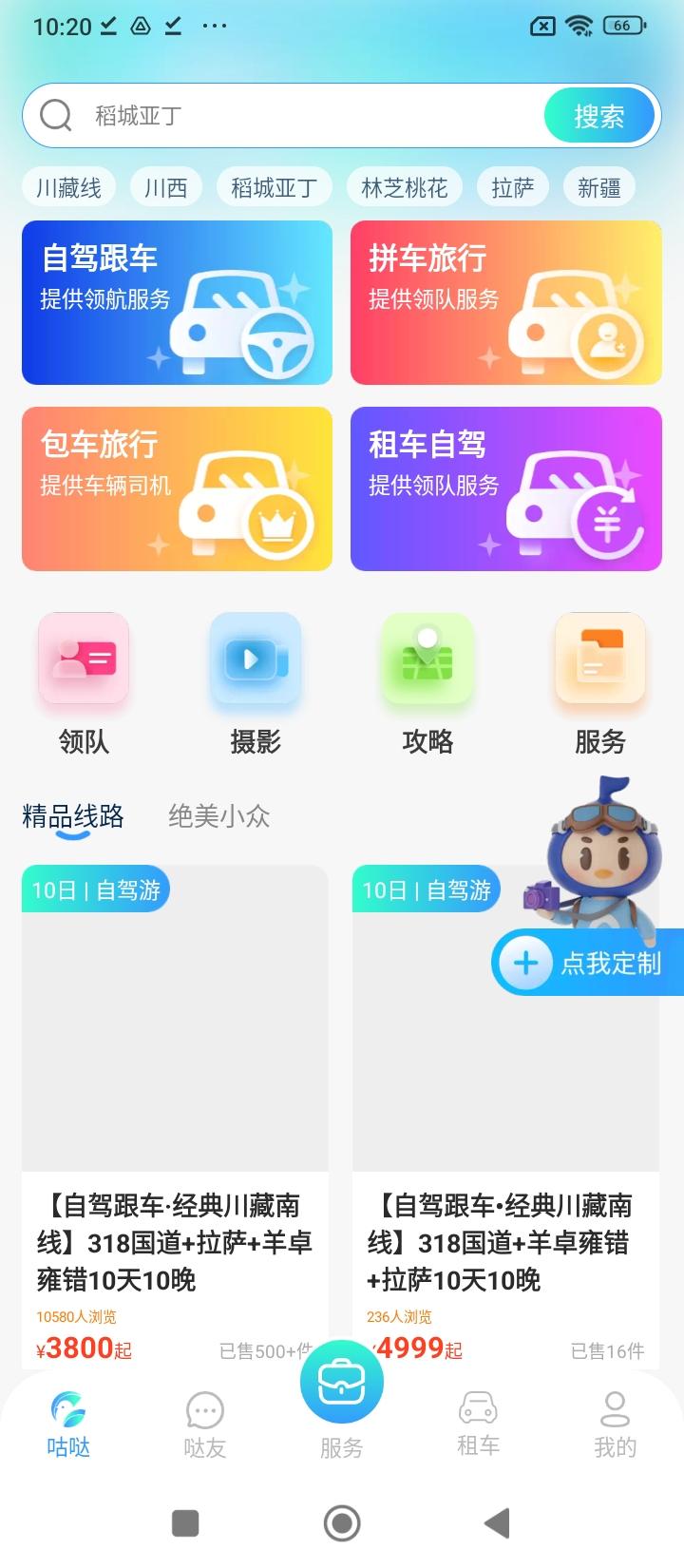Open the 租车自驾 card
The image size is (684, 1568).
505,488
